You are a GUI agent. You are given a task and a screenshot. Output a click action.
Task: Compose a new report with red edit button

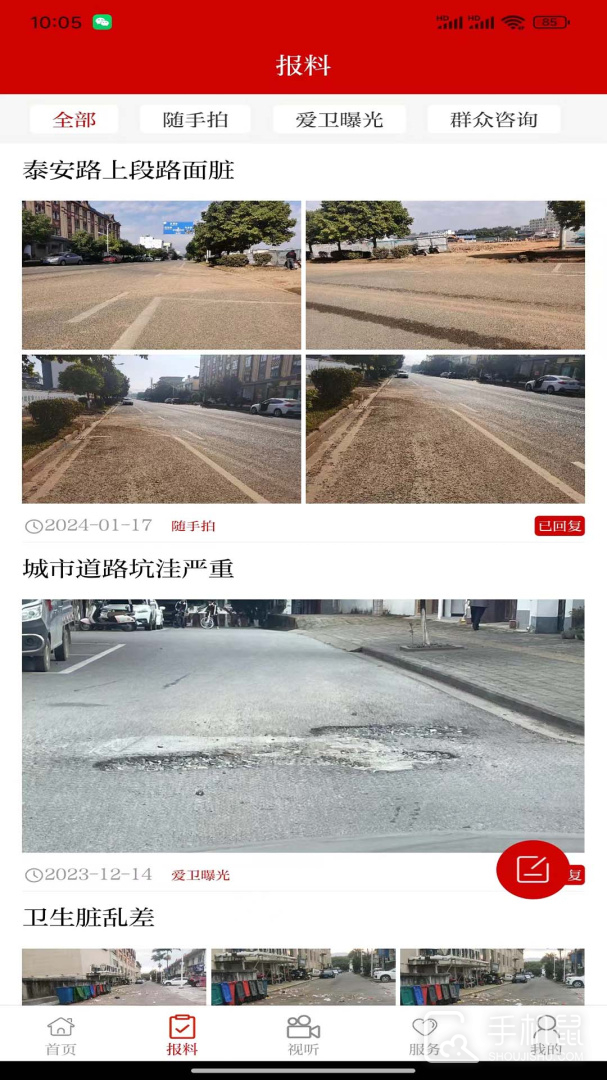coord(532,870)
